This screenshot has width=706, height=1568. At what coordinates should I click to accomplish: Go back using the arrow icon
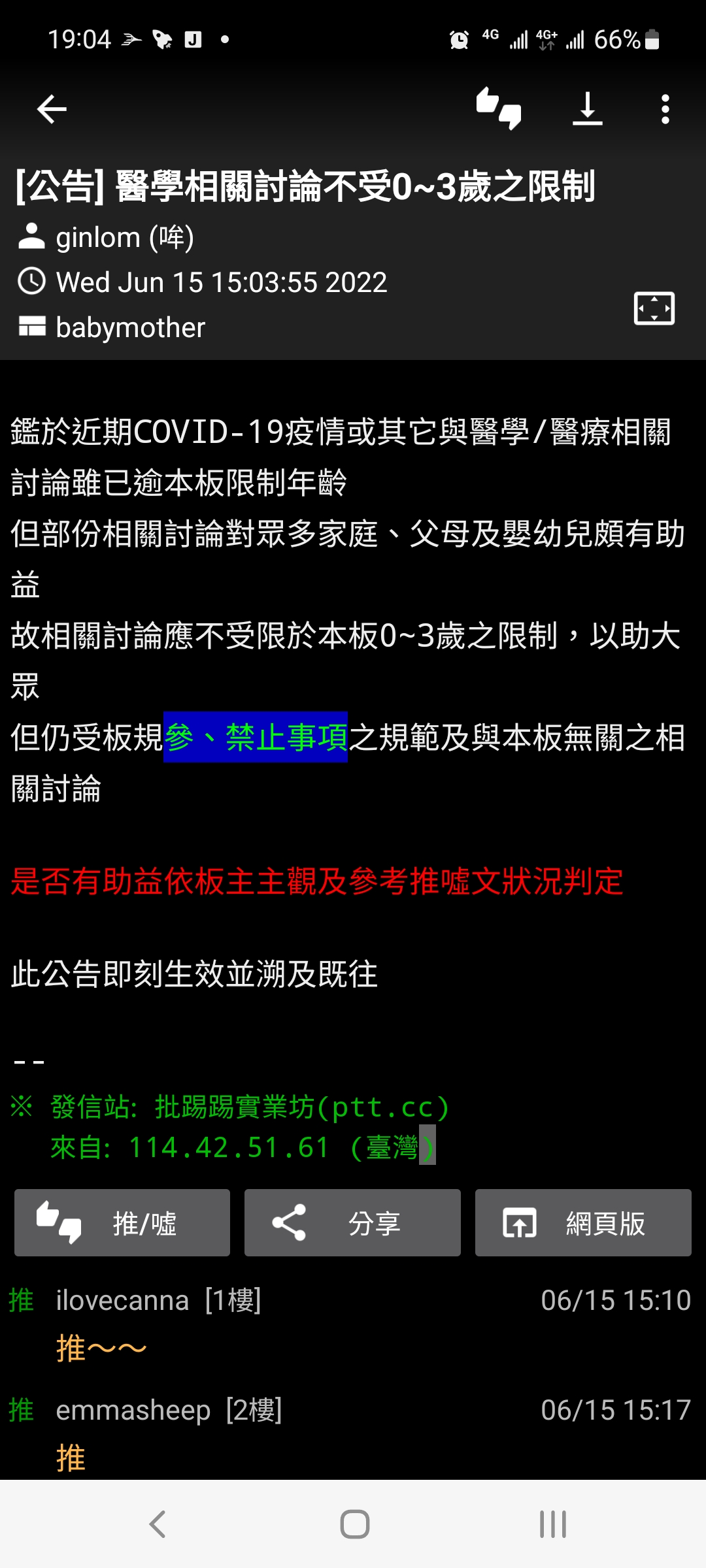coord(52,109)
